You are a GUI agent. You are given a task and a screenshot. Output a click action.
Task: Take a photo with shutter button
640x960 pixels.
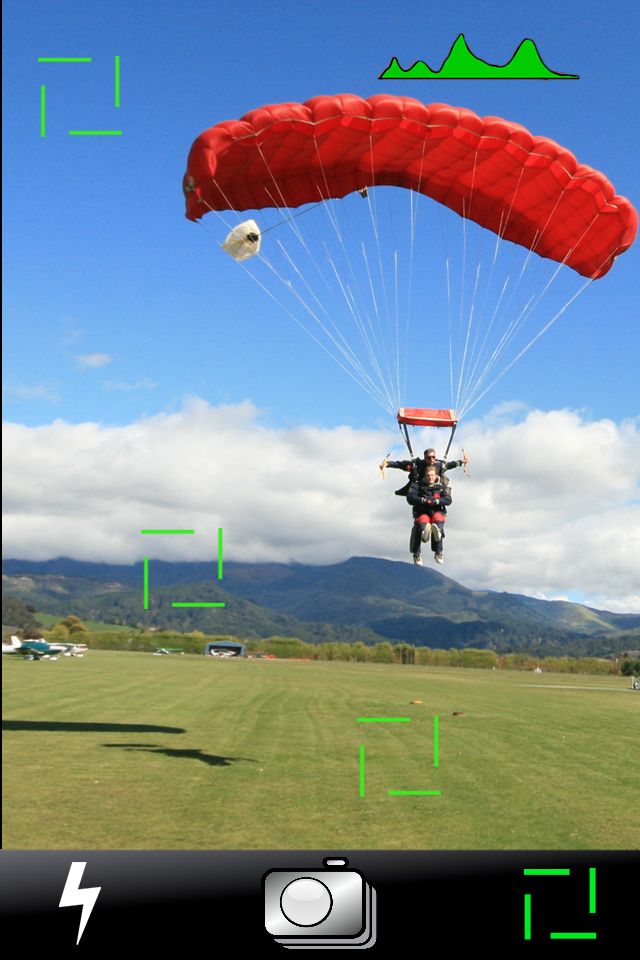(318, 904)
